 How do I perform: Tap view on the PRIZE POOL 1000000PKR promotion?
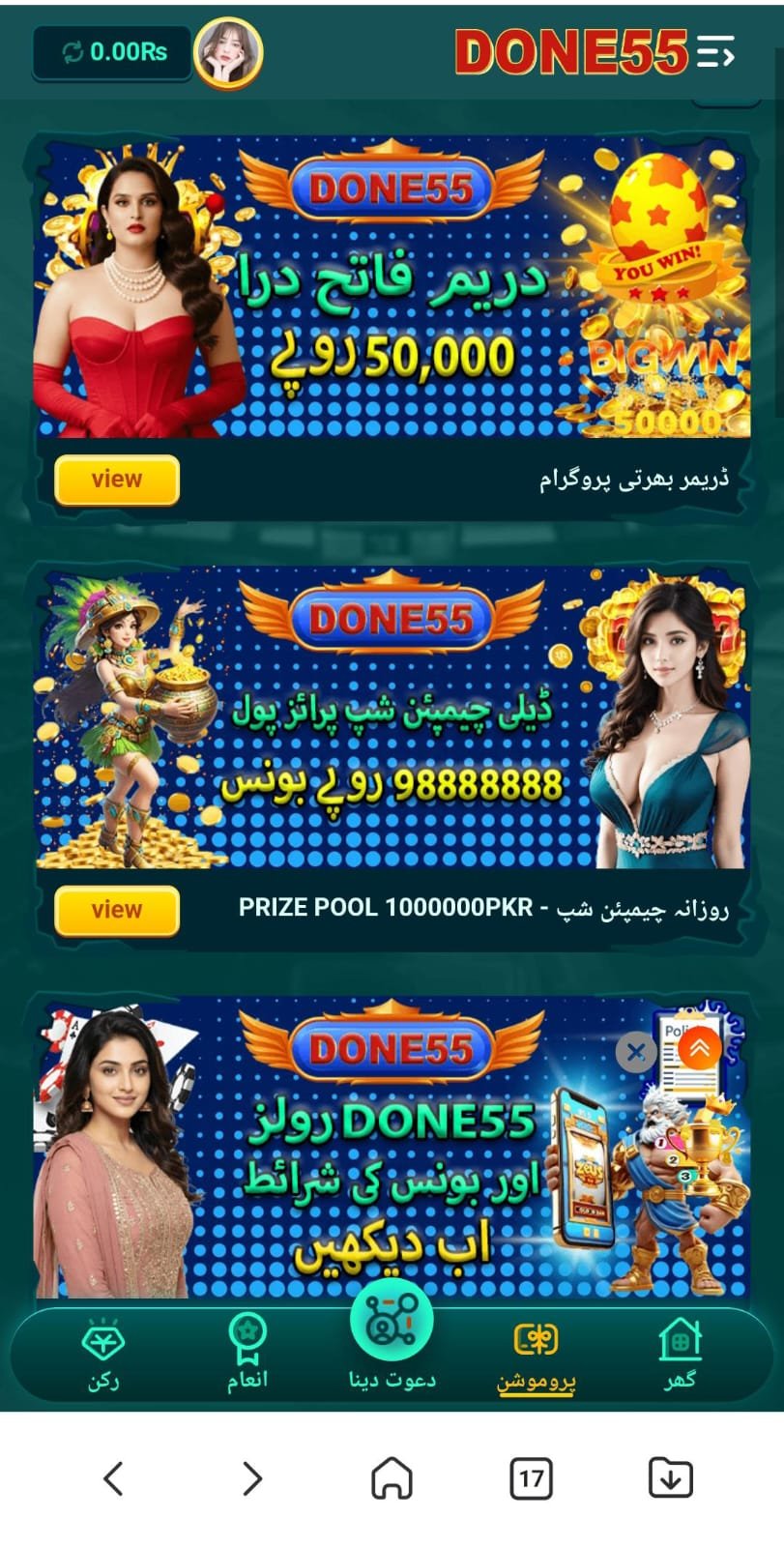tap(116, 910)
